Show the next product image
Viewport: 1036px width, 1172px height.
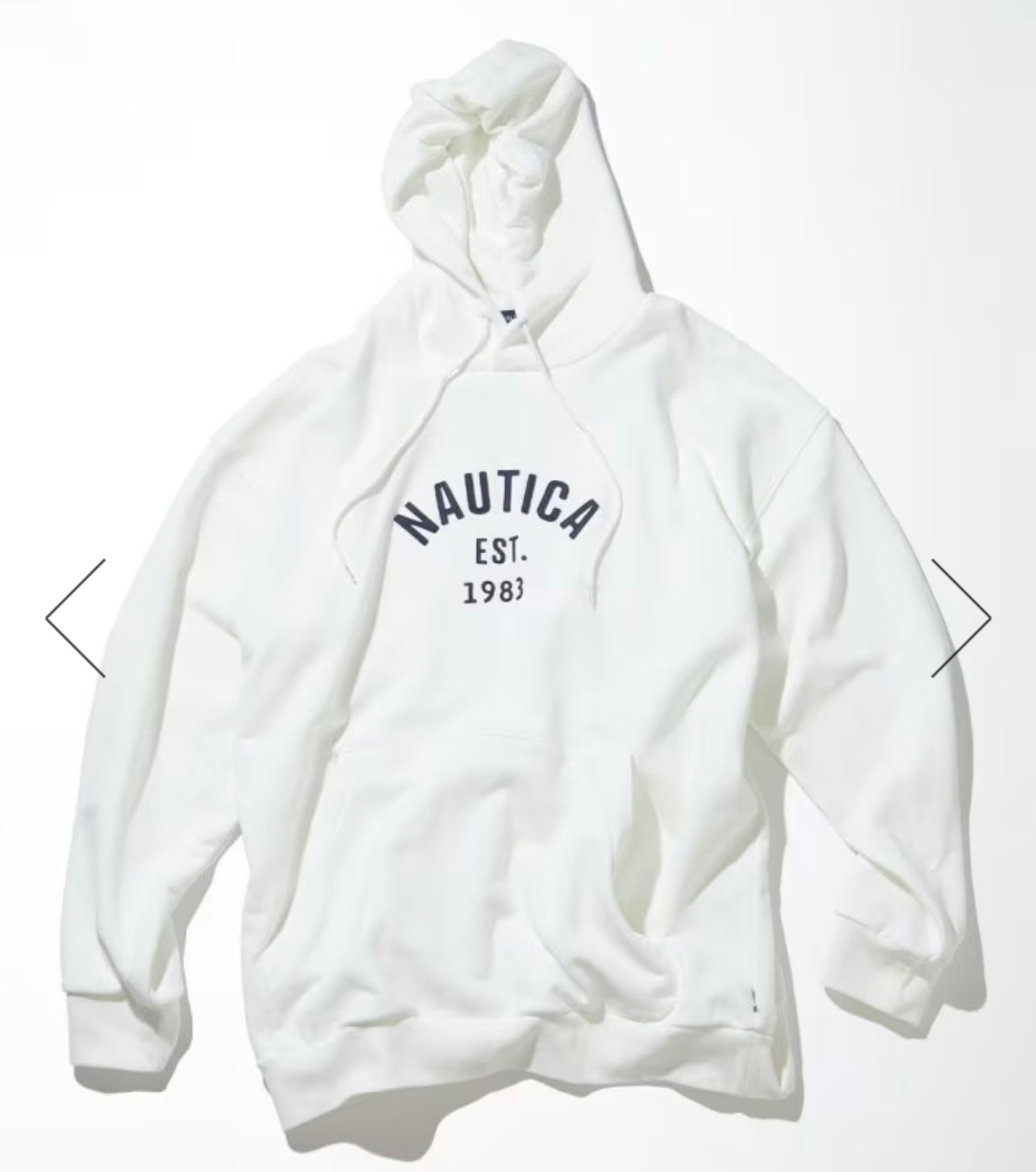(960, 617)
